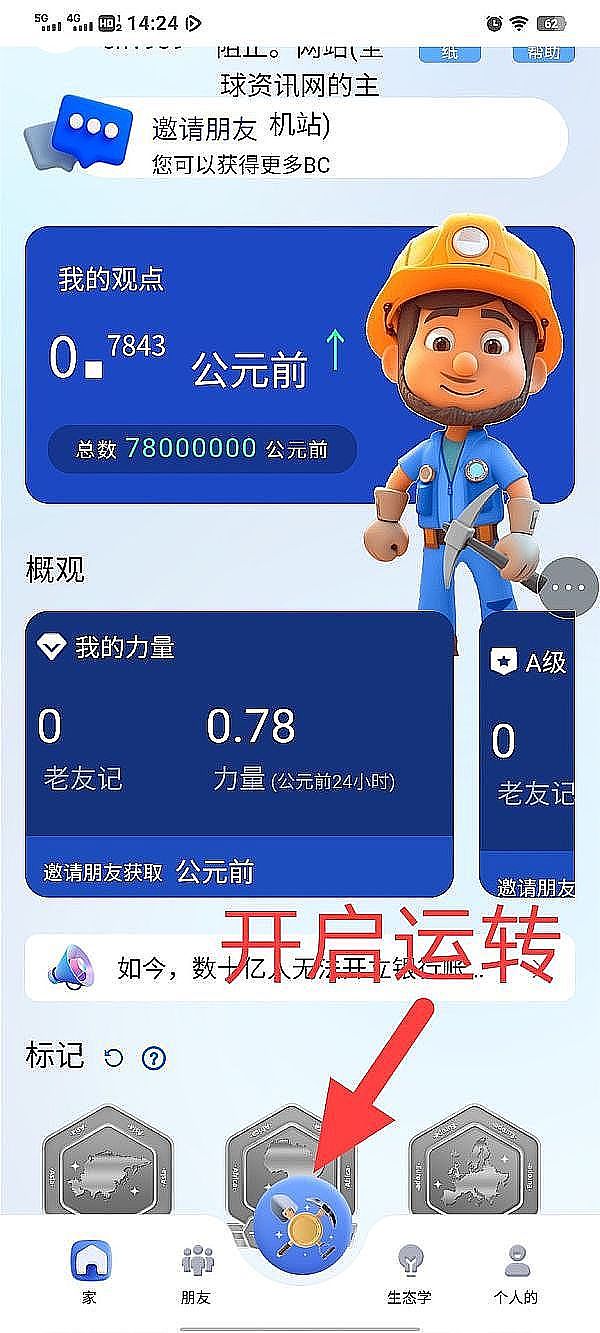Switch to the 家 home tab
The width and height of the screenshot is (600, 1333).
coord(90,1272)
